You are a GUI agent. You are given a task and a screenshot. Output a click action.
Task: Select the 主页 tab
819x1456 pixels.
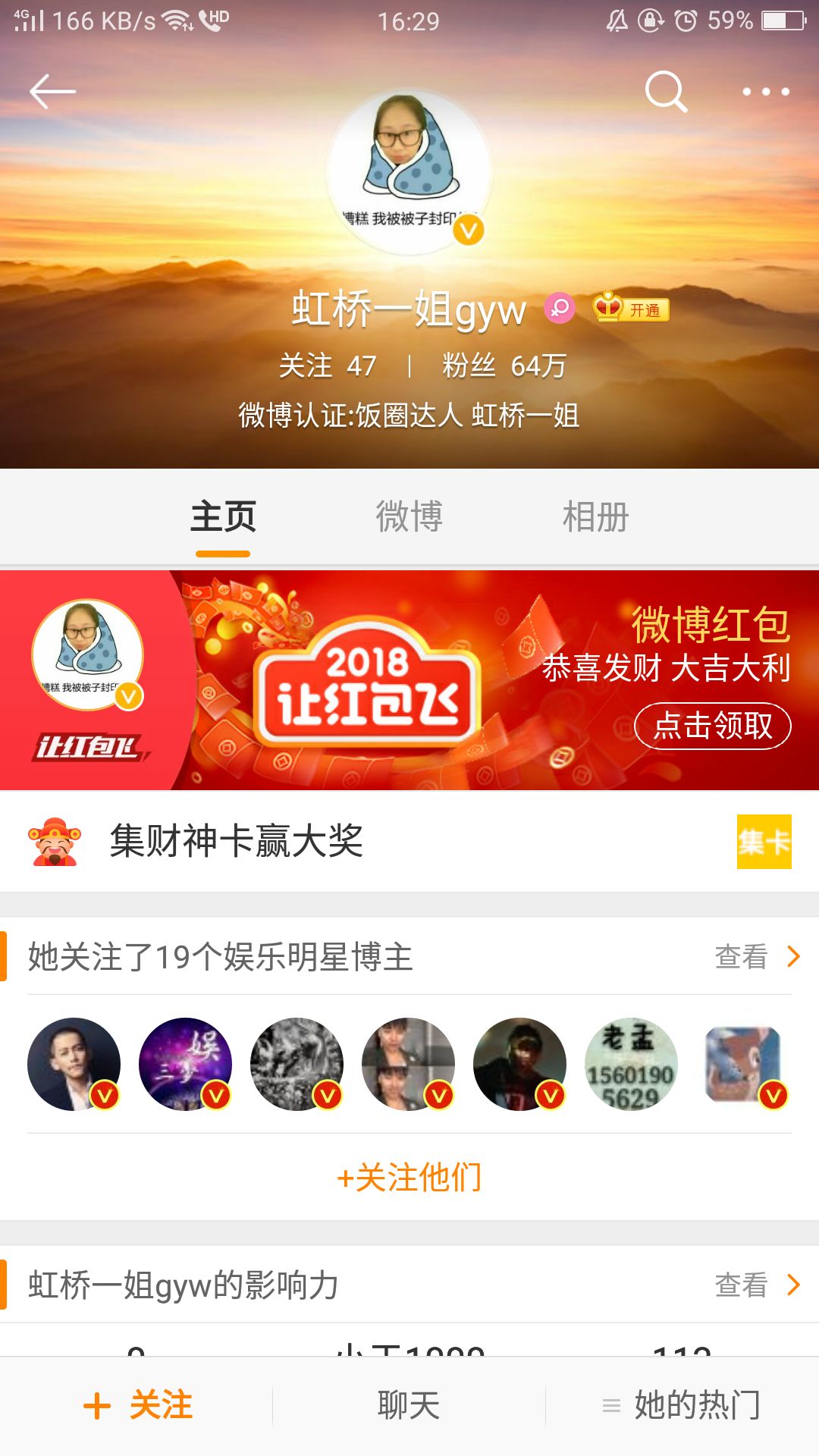coord(223,517)
